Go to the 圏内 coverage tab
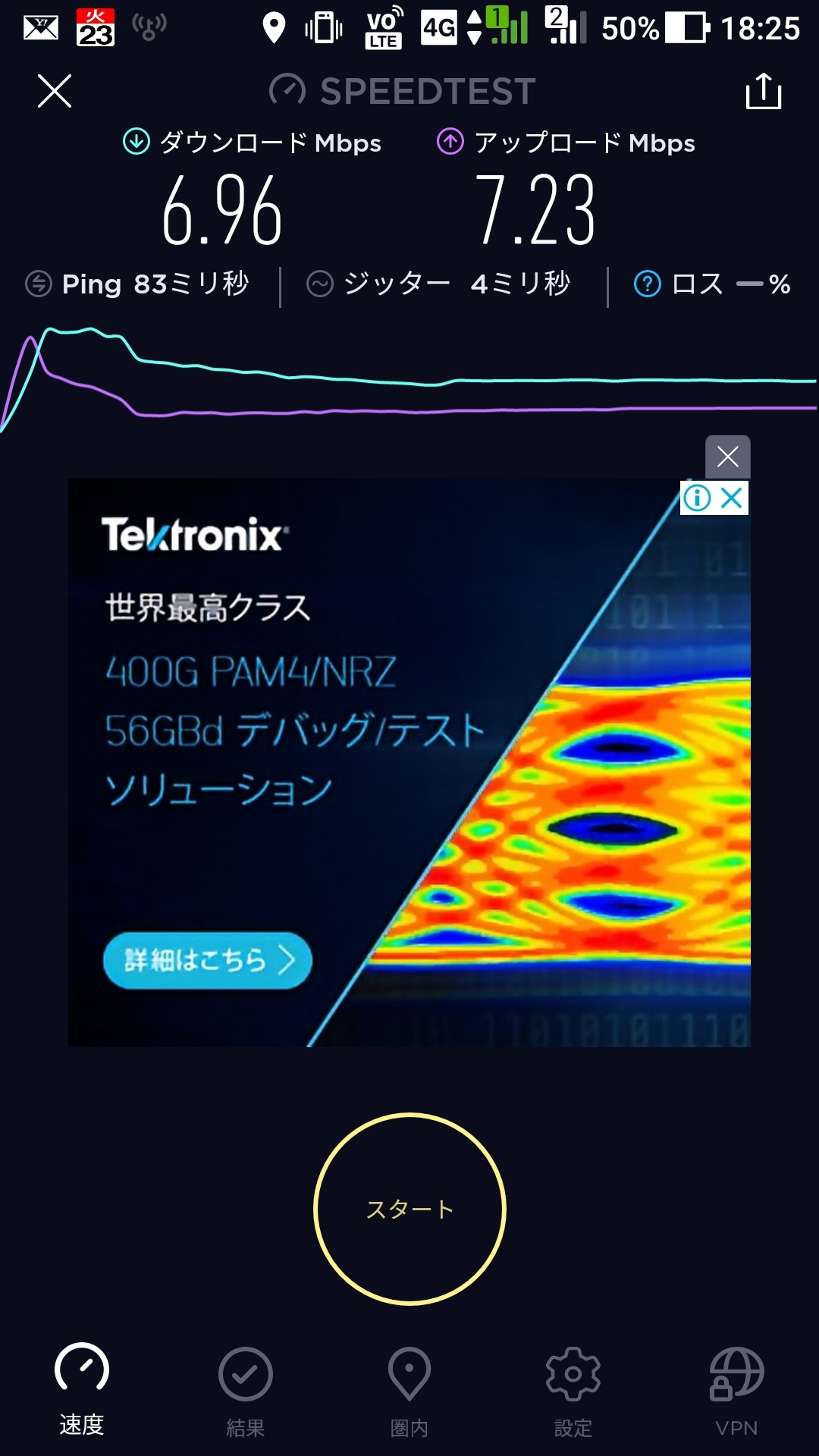Viewport: 819px width, 1456px height. [409, 1389]
